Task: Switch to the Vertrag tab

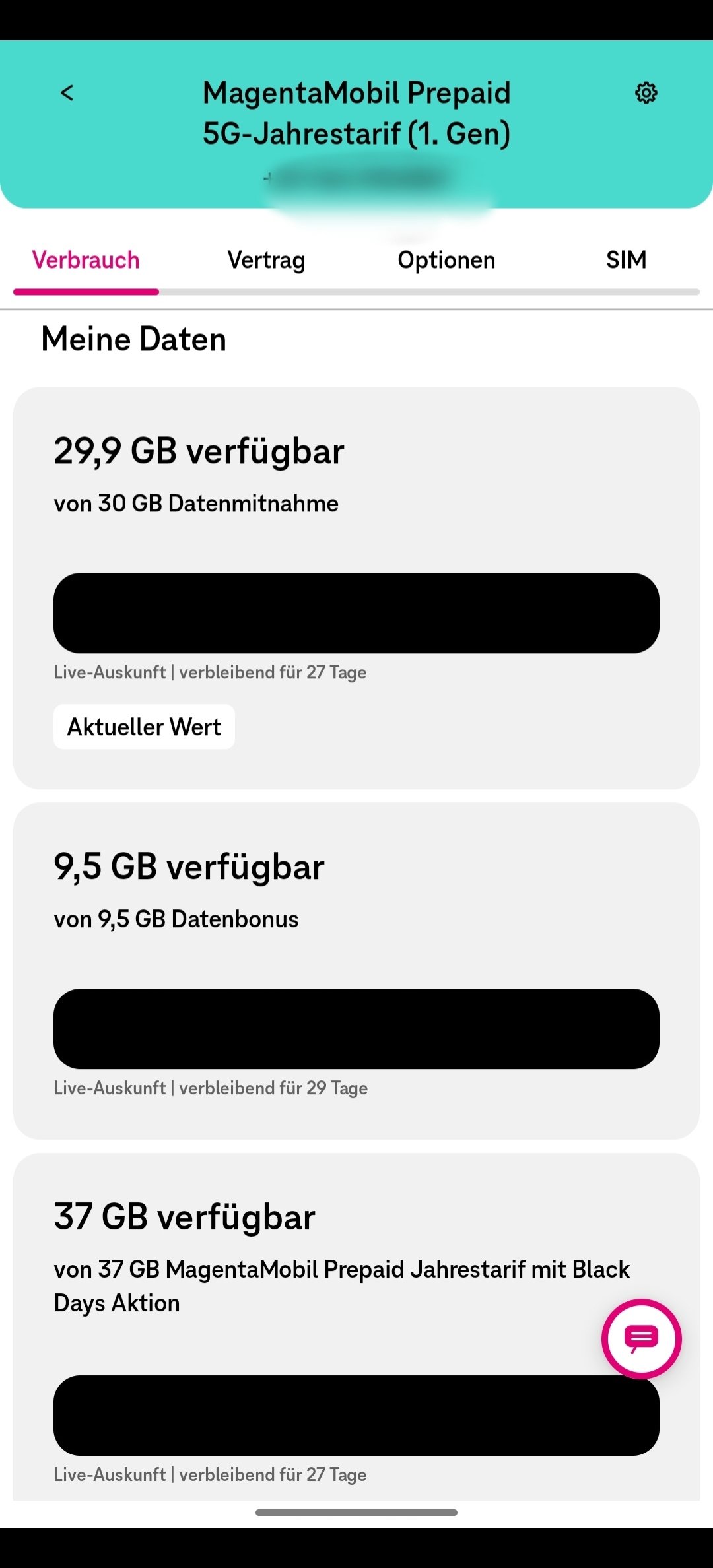Action: coord(266,260)
